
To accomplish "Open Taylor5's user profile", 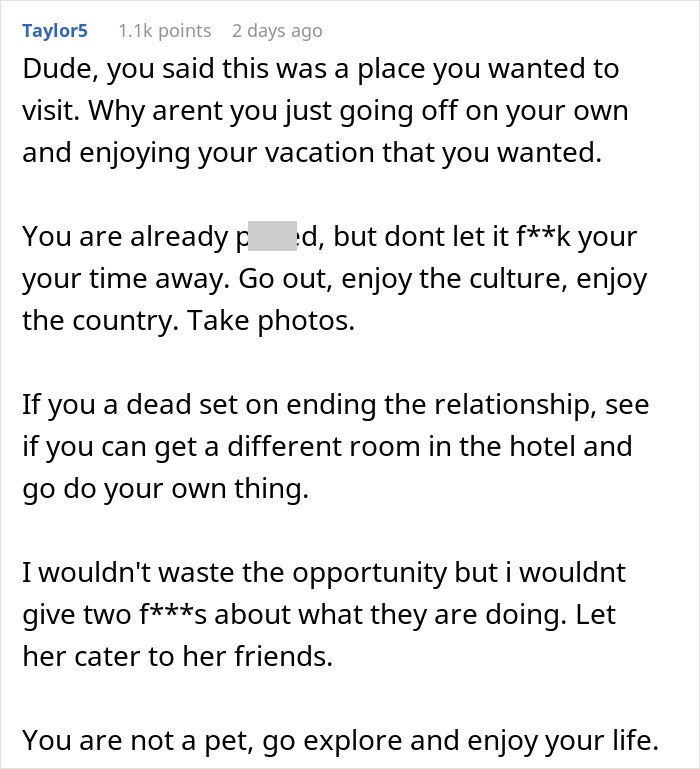I will click(55, 31).
